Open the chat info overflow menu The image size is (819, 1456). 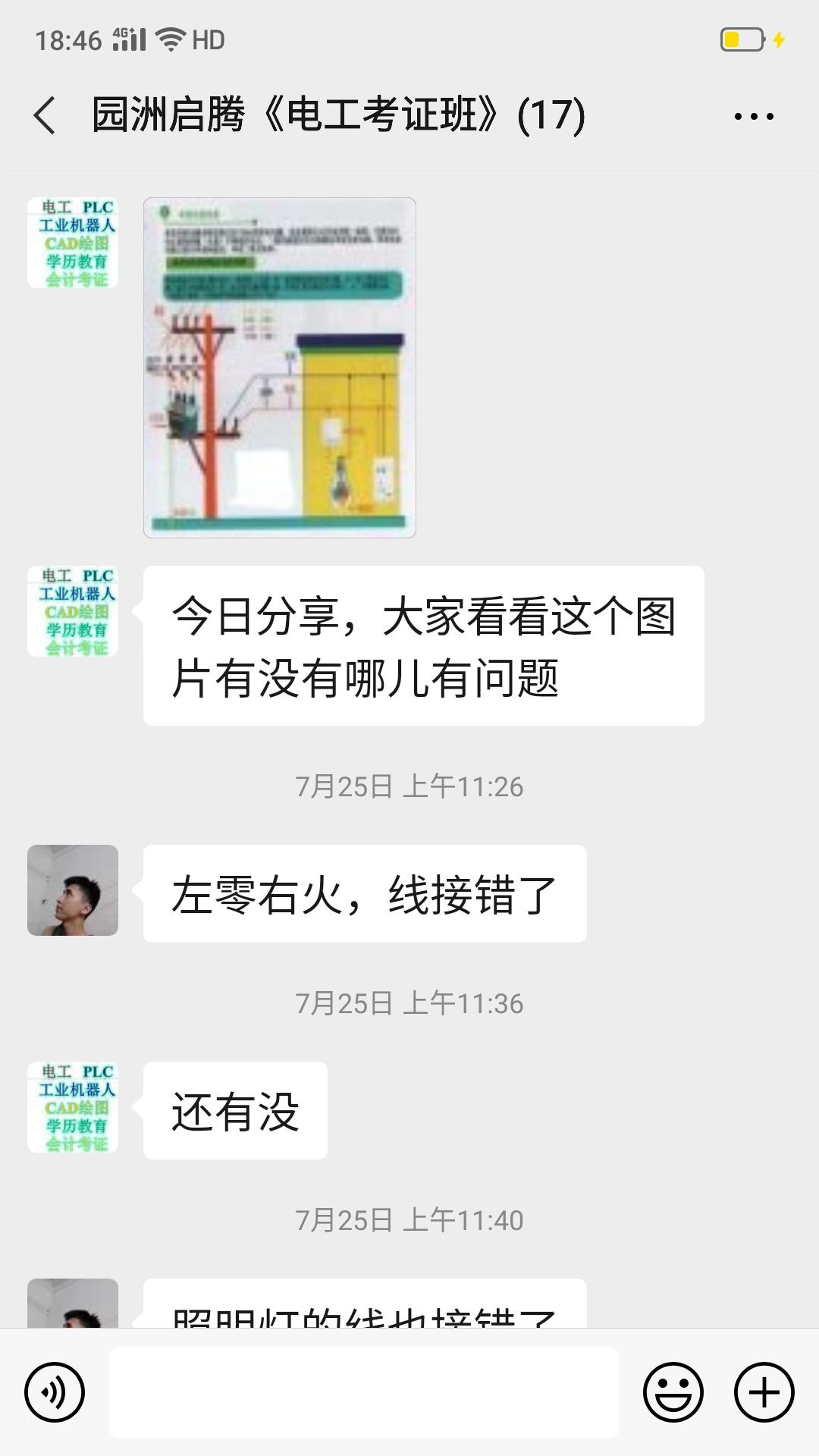click(754, 116)
